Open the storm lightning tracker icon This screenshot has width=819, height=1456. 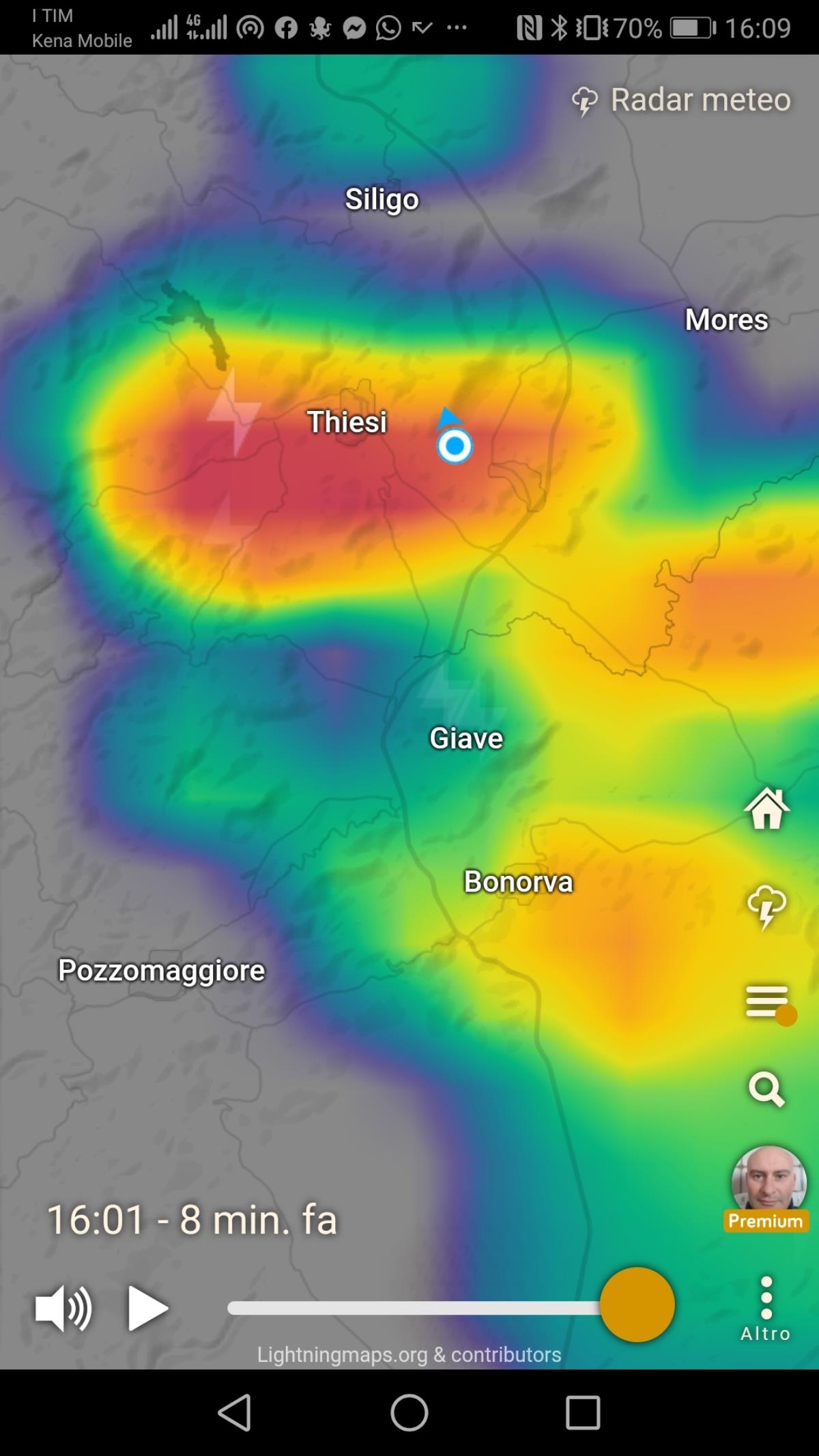(766, 907)
